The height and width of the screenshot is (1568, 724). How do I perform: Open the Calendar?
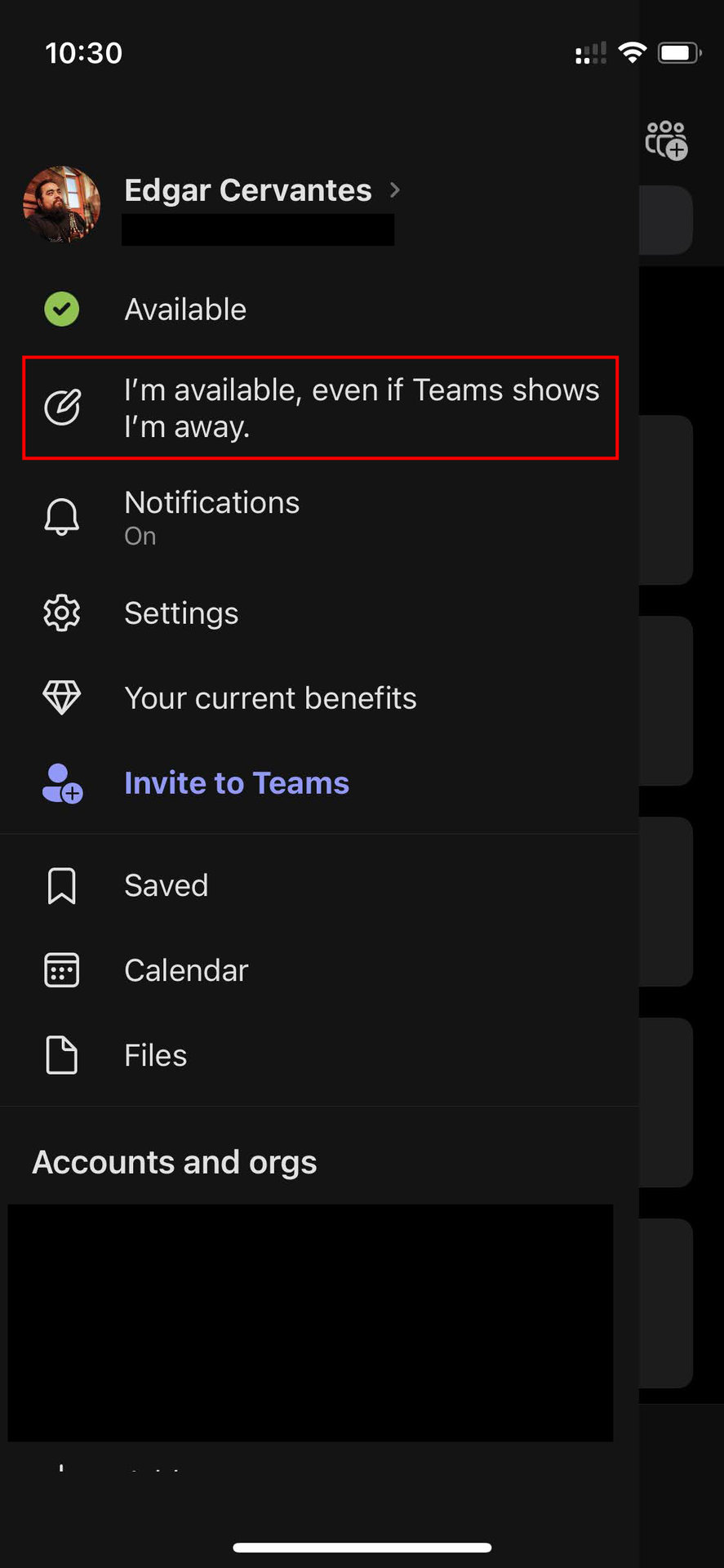[186, 971]
